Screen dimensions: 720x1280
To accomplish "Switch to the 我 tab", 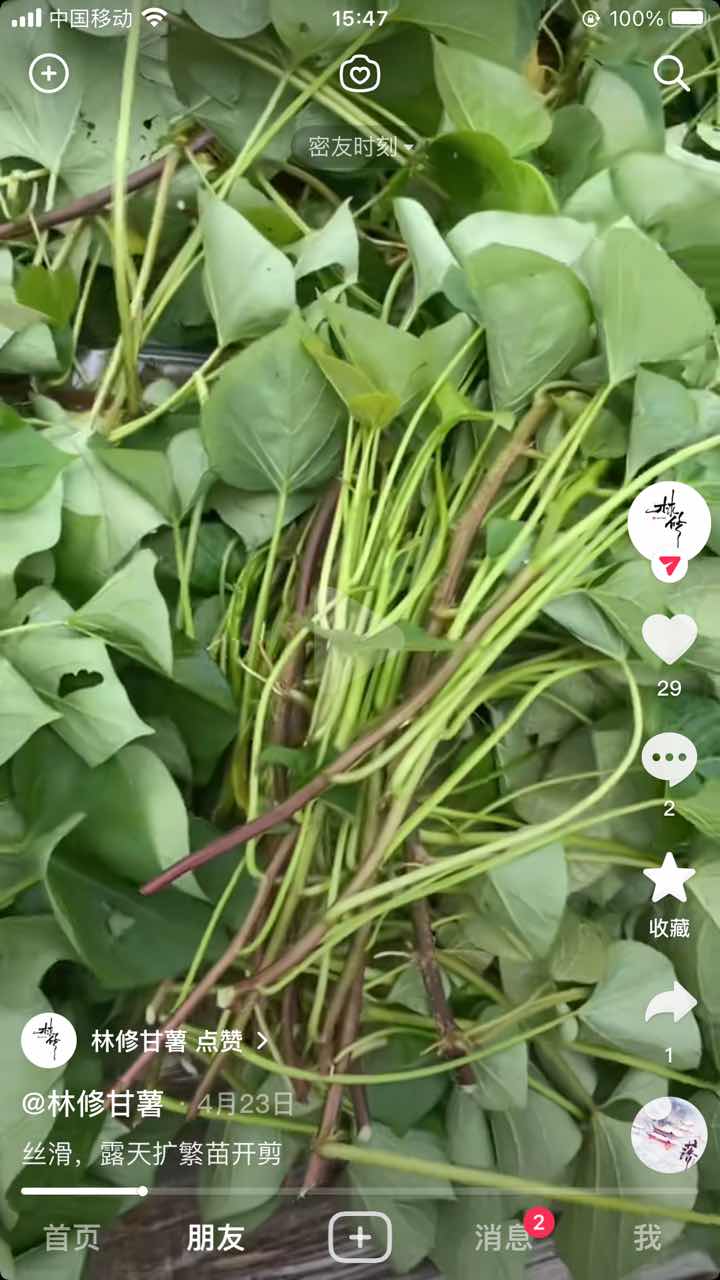I will click(647, 1238).
